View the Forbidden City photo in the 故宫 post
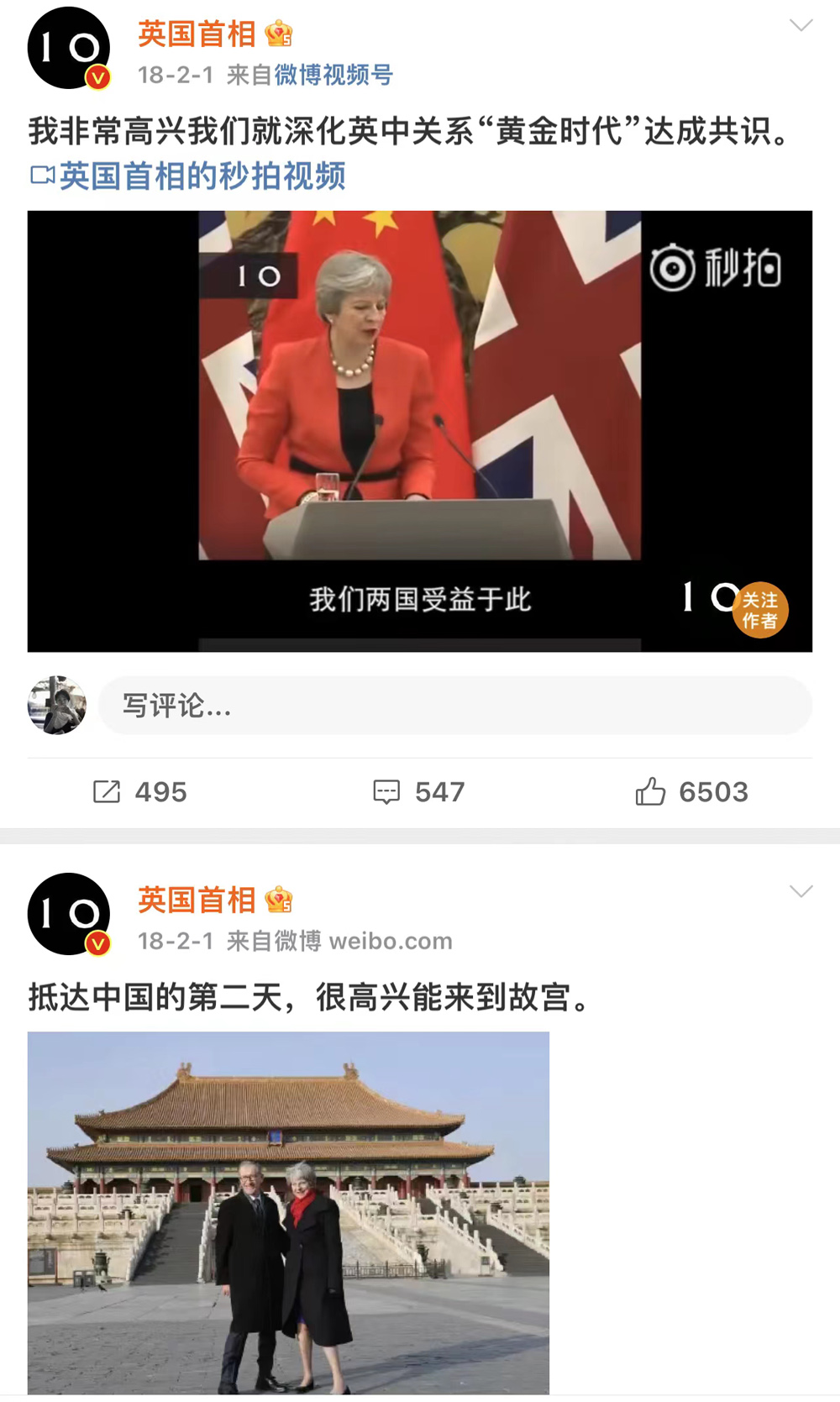 click(x=288, y=1212)
